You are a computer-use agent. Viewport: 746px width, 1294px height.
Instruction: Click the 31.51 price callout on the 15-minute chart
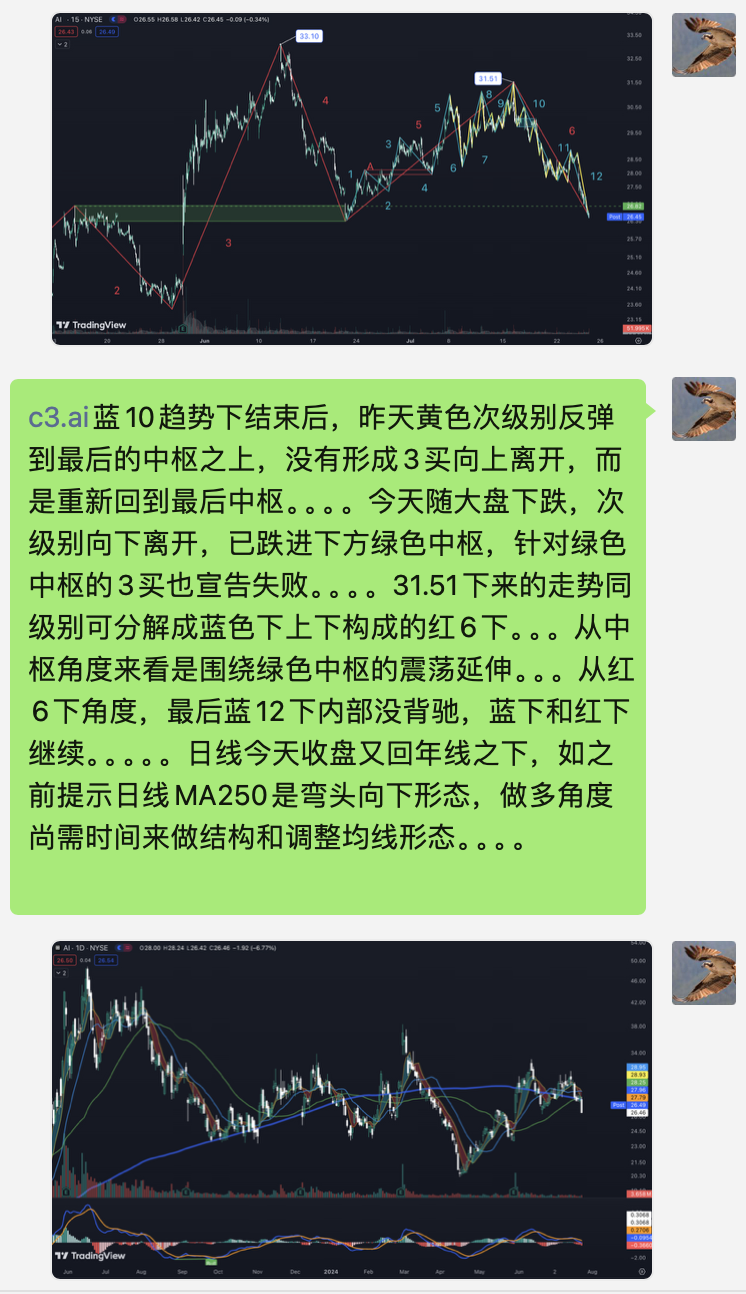(x=486, y=76)
